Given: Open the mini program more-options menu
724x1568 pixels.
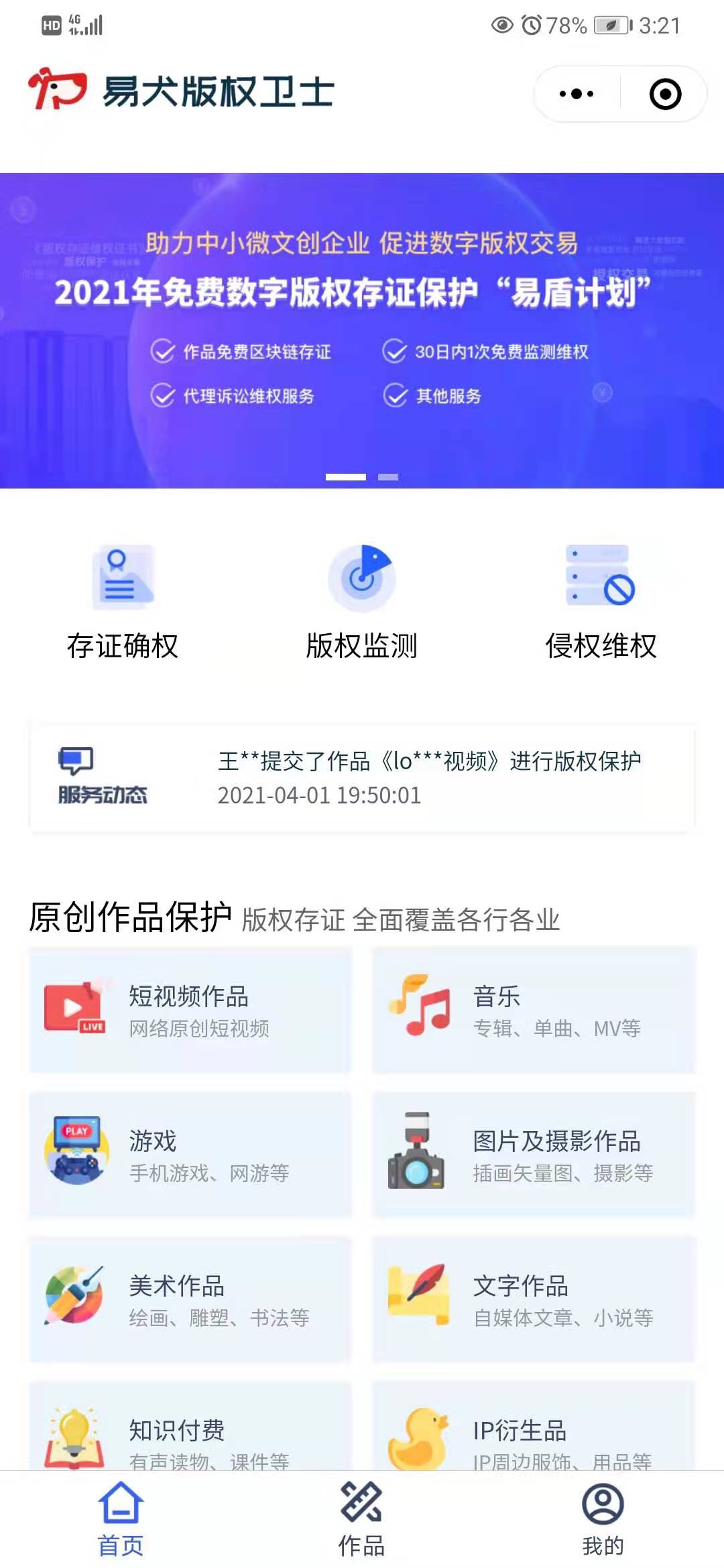Looking at the screenshot, I should point(577,94).
